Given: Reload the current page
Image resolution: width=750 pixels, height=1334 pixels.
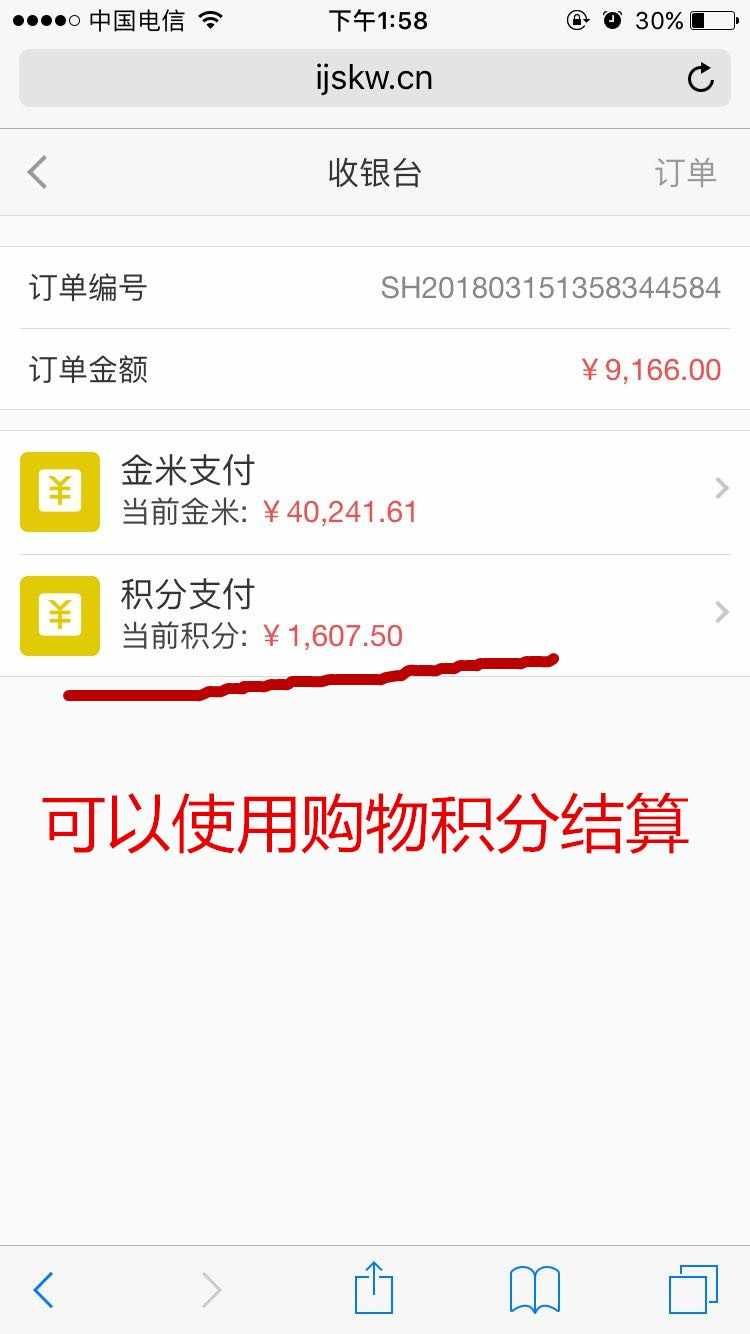Looking at the screenshot, I should [701, 78].
